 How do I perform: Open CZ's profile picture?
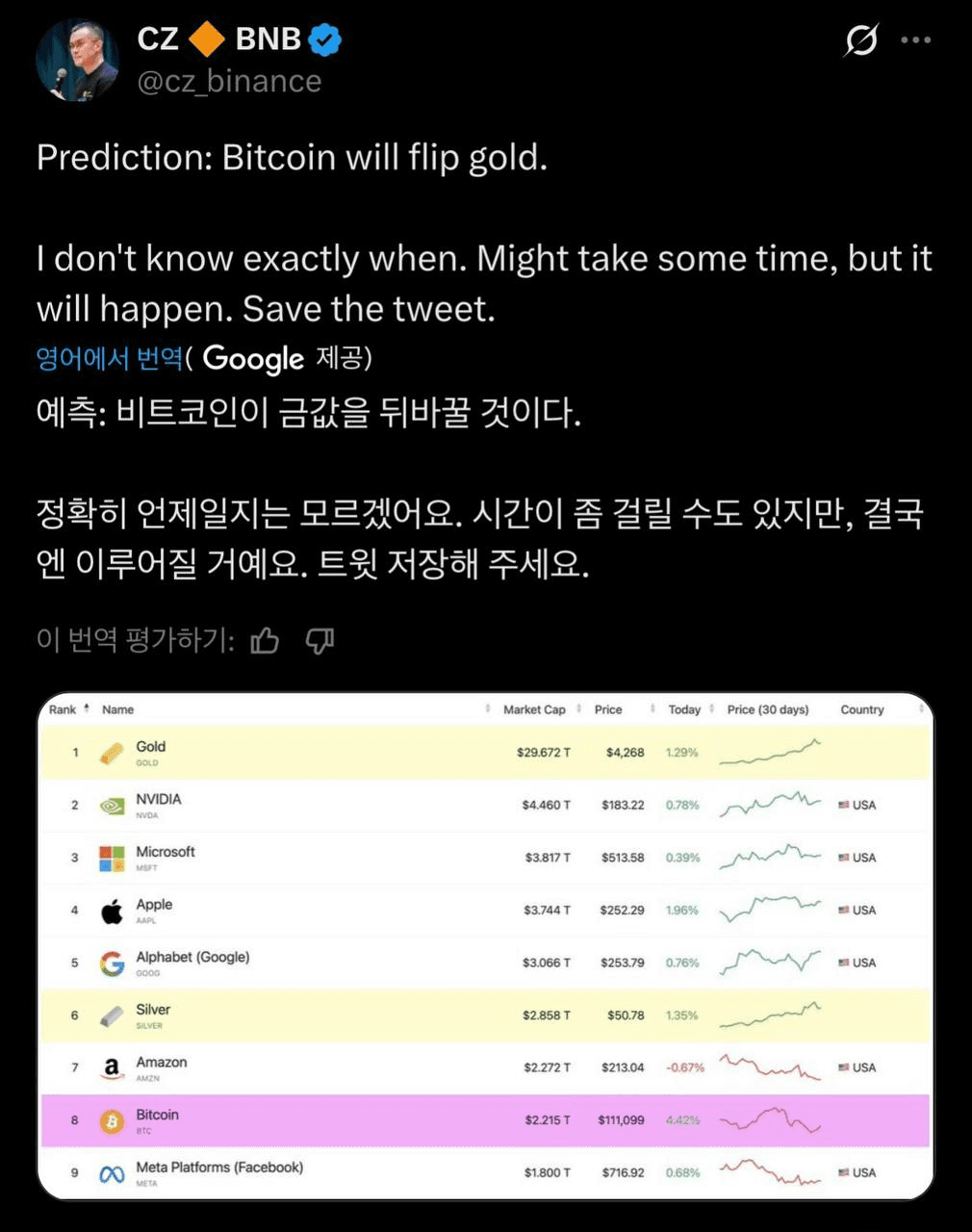[x=77, y=60]
